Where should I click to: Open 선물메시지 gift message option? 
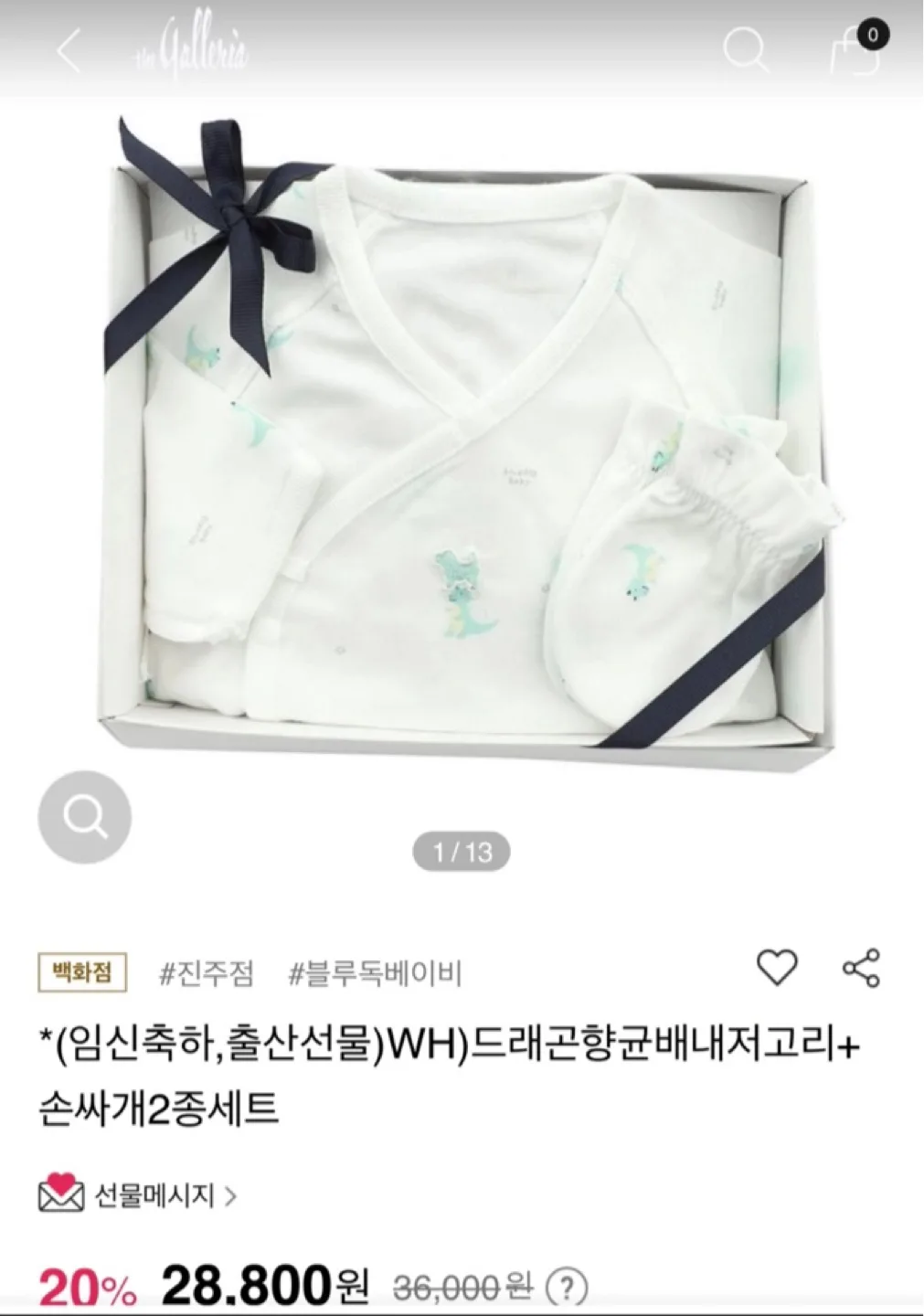[x=139, y=1194]
